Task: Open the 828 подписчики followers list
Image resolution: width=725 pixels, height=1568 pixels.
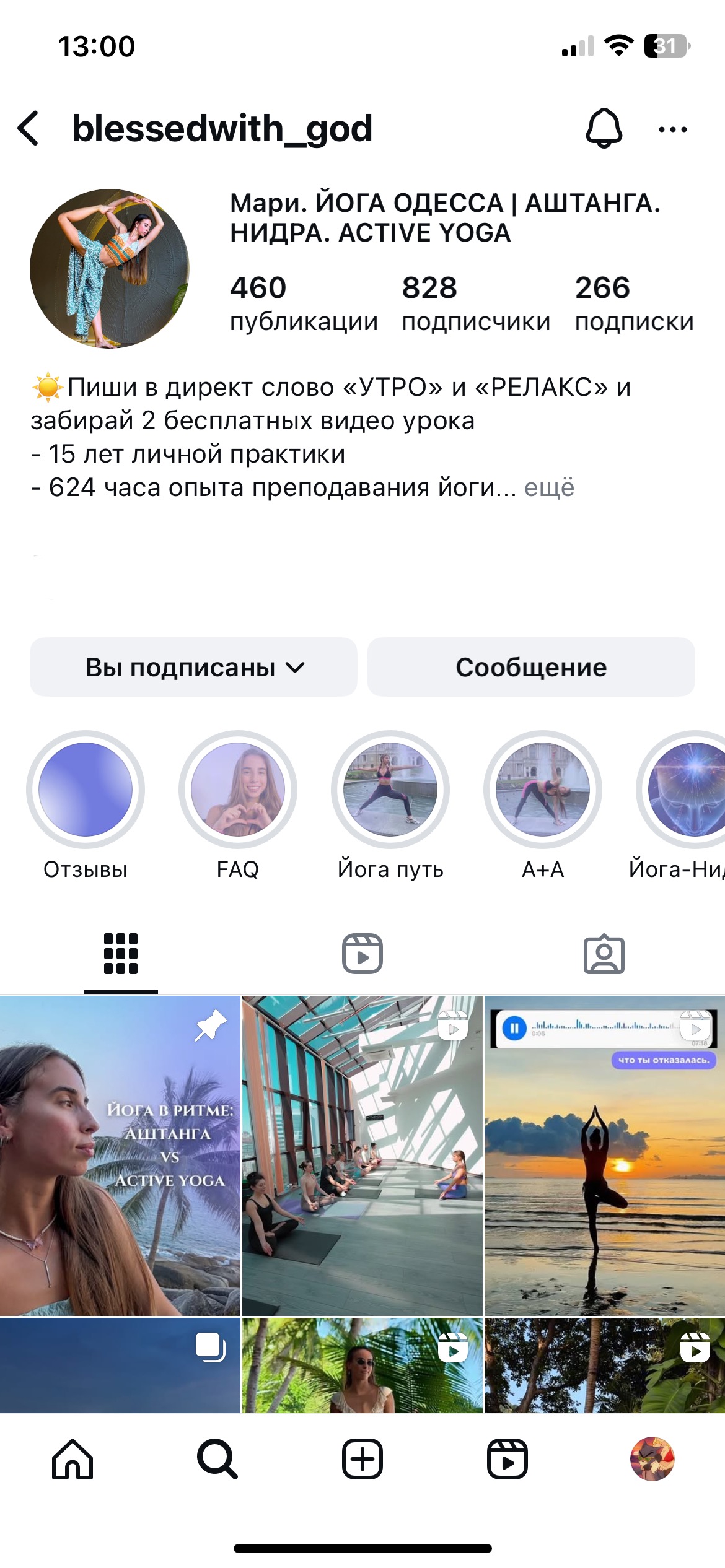Action: pyautogui.click(x=475, y=303)
